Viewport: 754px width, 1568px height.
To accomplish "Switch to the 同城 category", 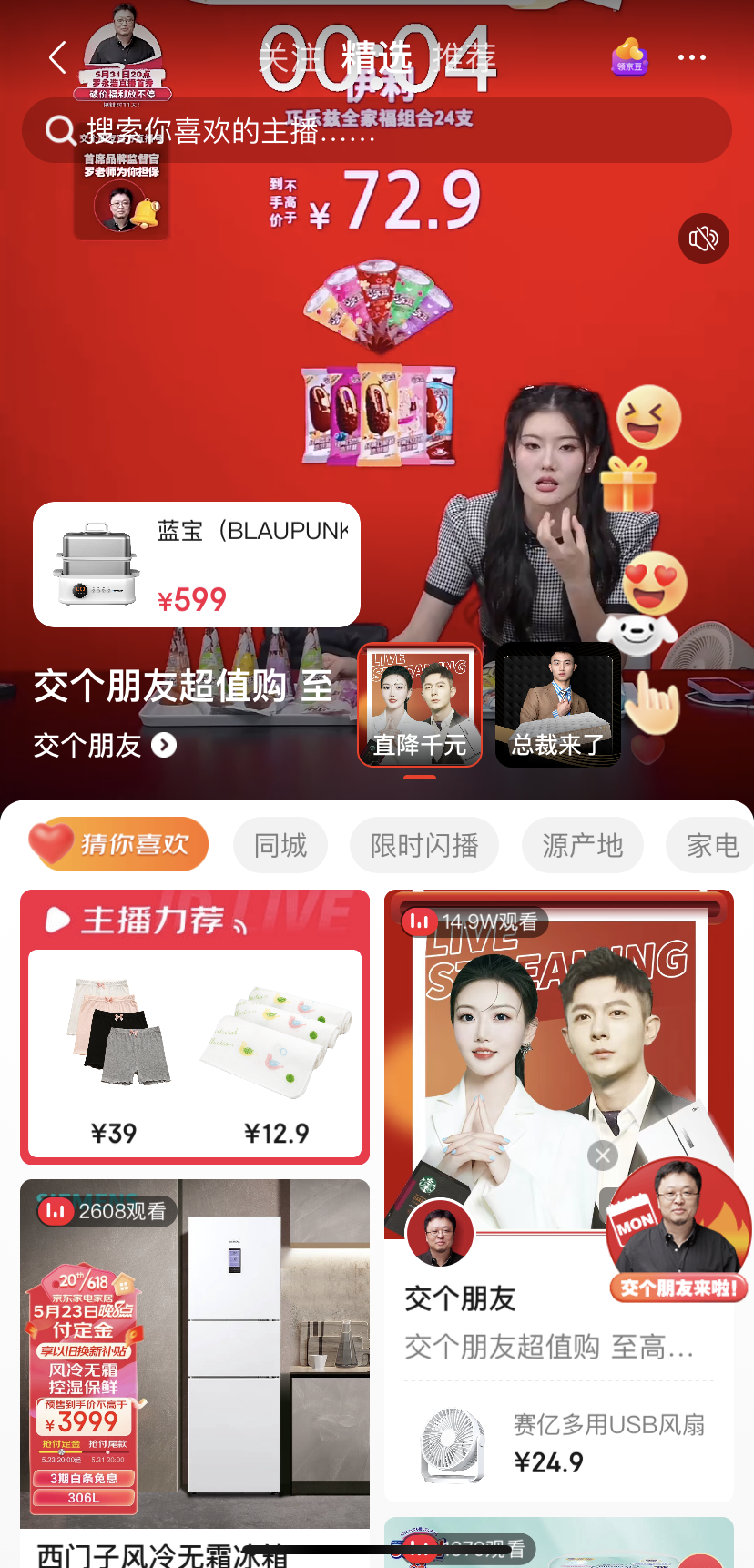I will pos(280,846).
